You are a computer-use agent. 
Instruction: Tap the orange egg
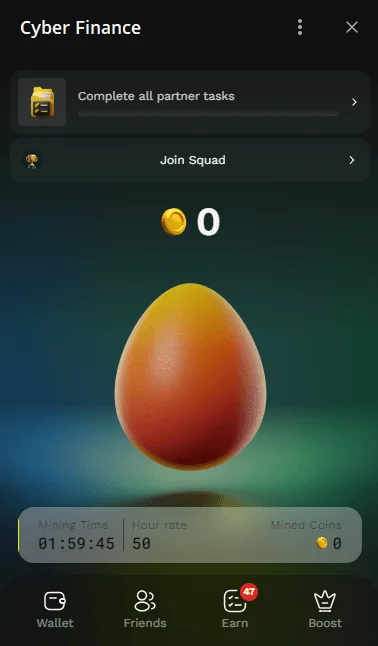(x=190, y=376)
